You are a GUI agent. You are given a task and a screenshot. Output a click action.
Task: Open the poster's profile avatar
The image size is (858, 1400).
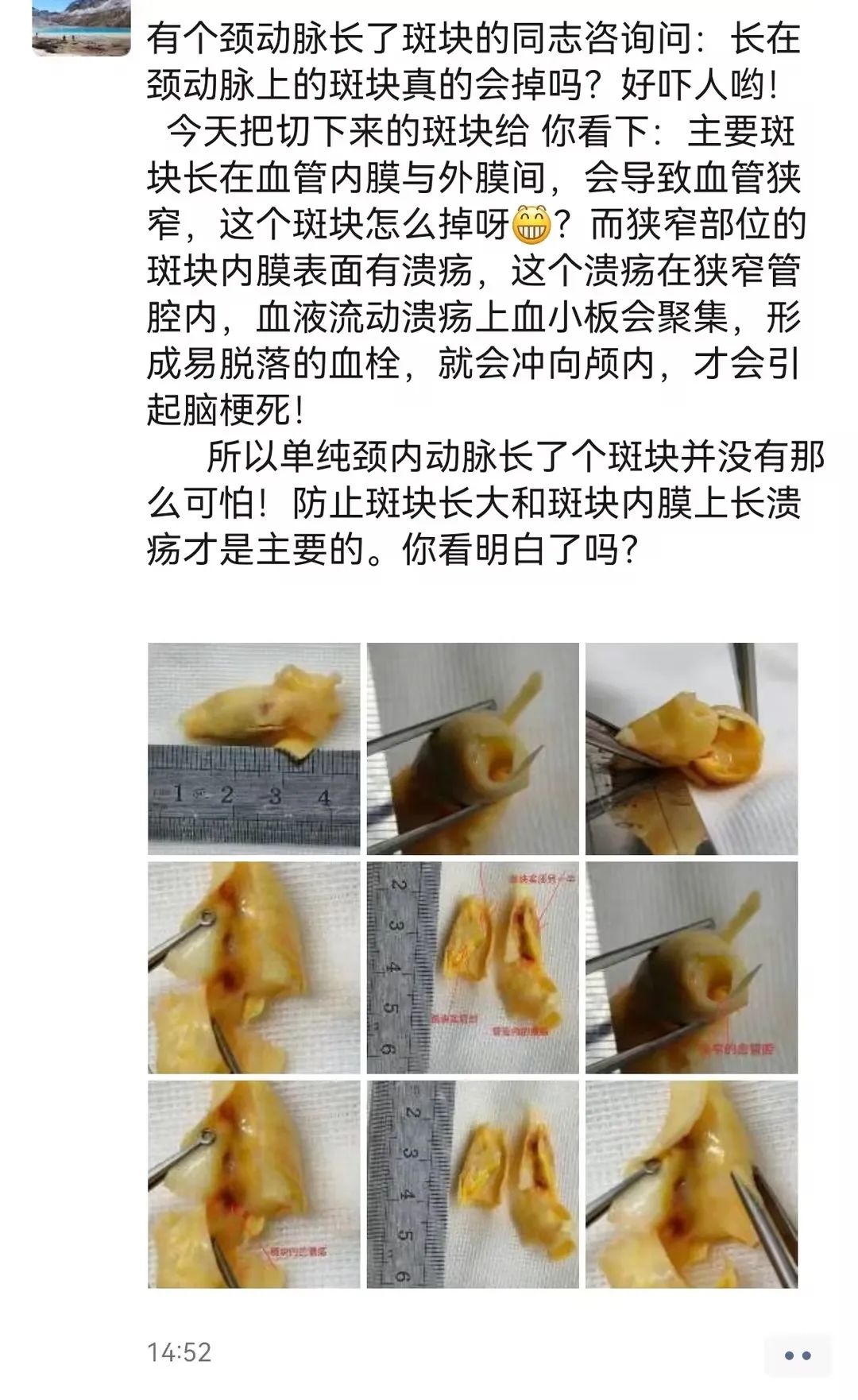pos(81,27)
